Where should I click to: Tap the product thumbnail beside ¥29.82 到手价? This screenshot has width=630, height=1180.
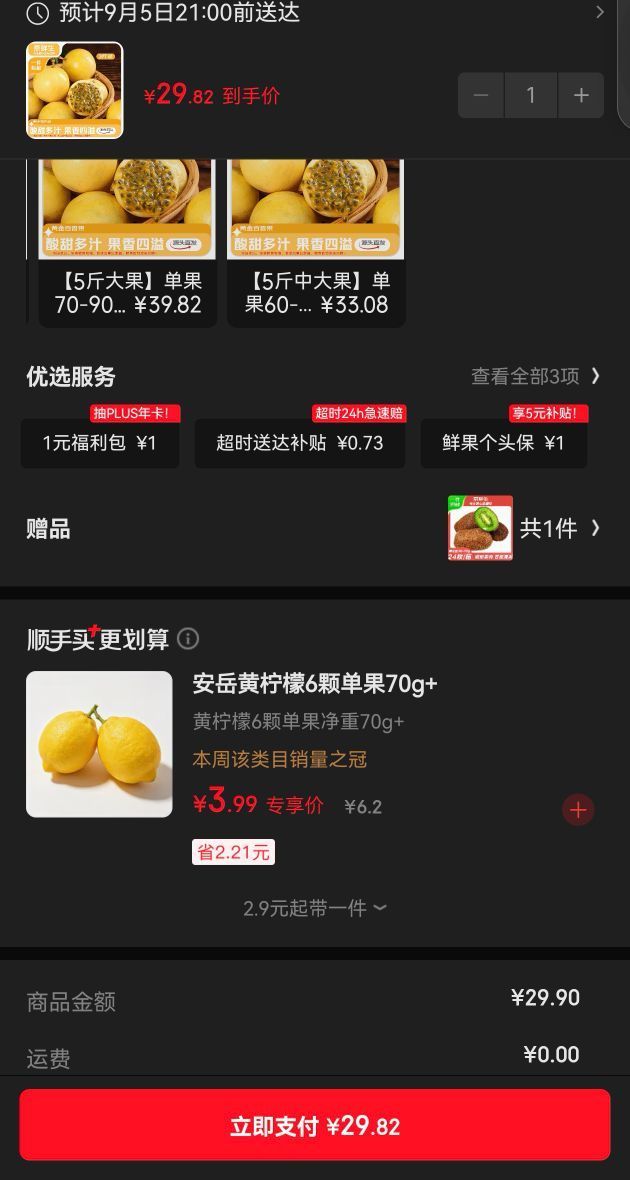tap(75, 90)
